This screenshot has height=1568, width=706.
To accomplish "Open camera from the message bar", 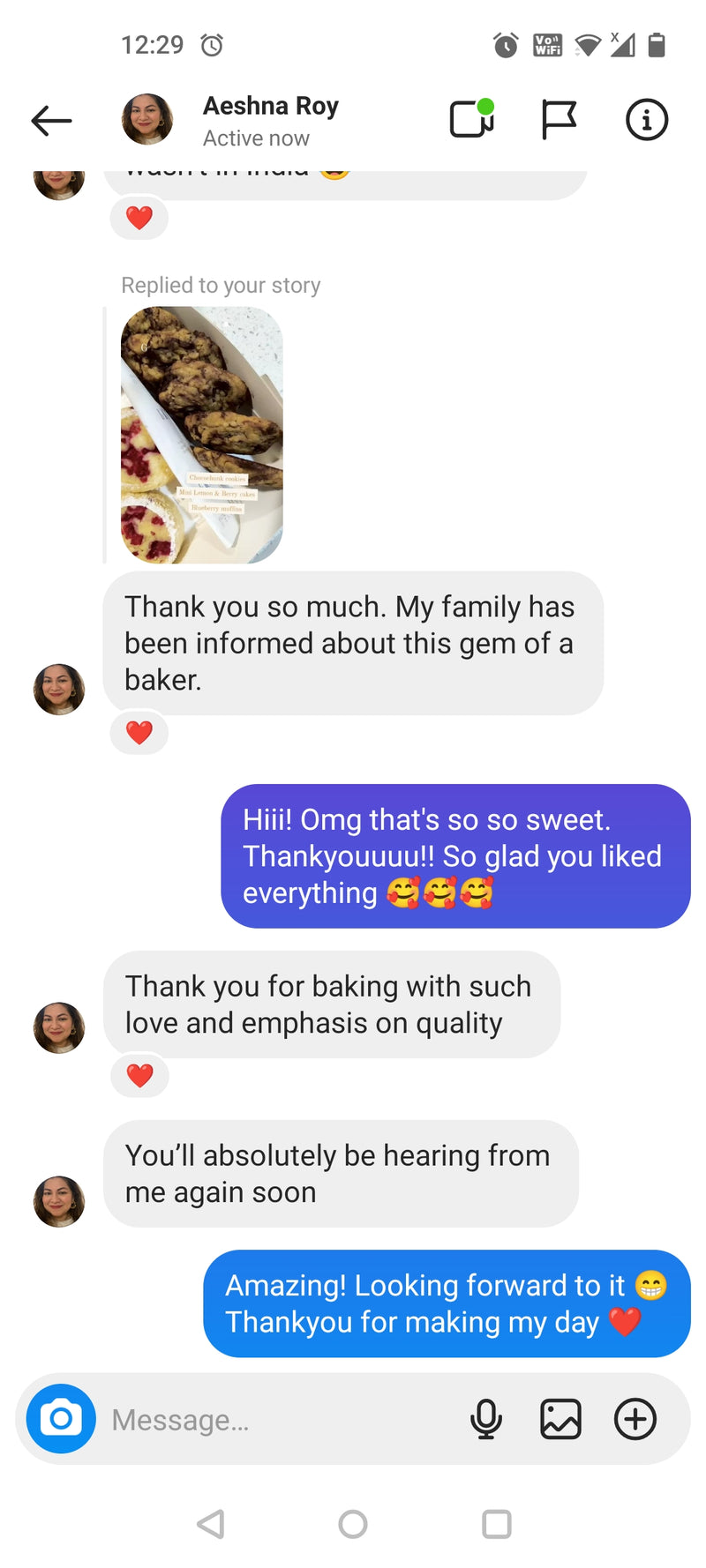I will [61, 1419].
